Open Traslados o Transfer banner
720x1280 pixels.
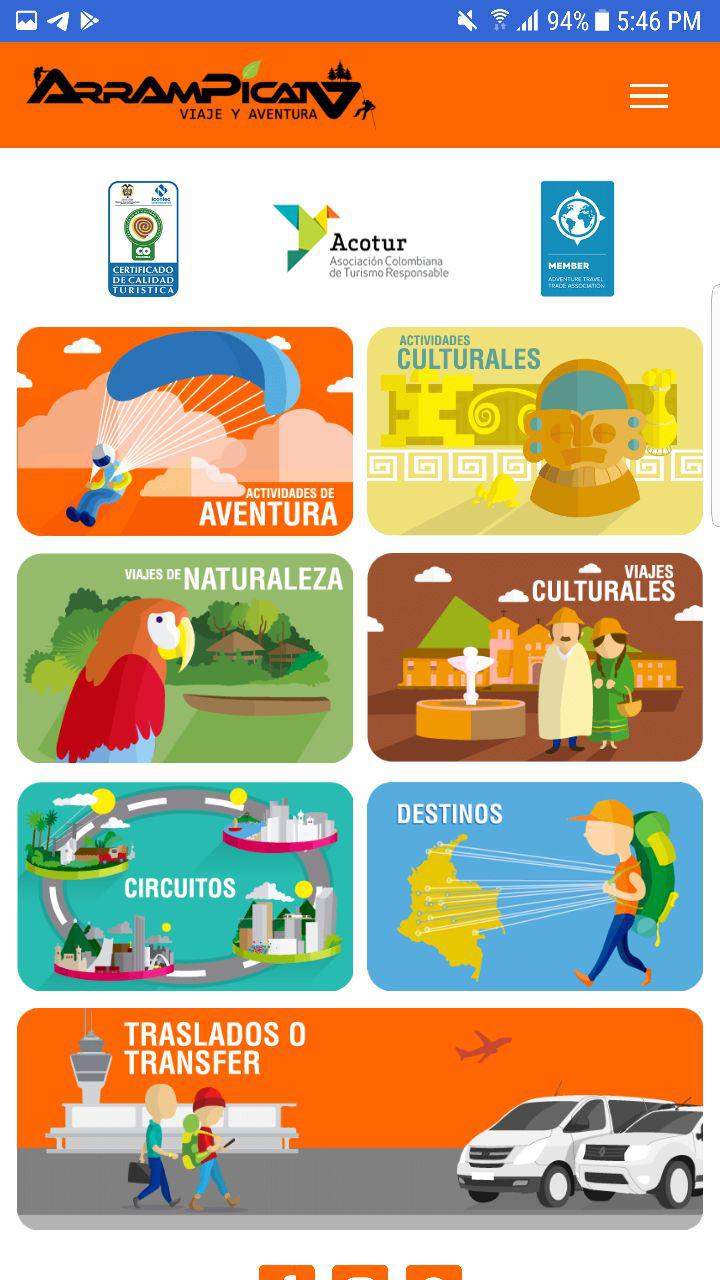(360, 1118)
